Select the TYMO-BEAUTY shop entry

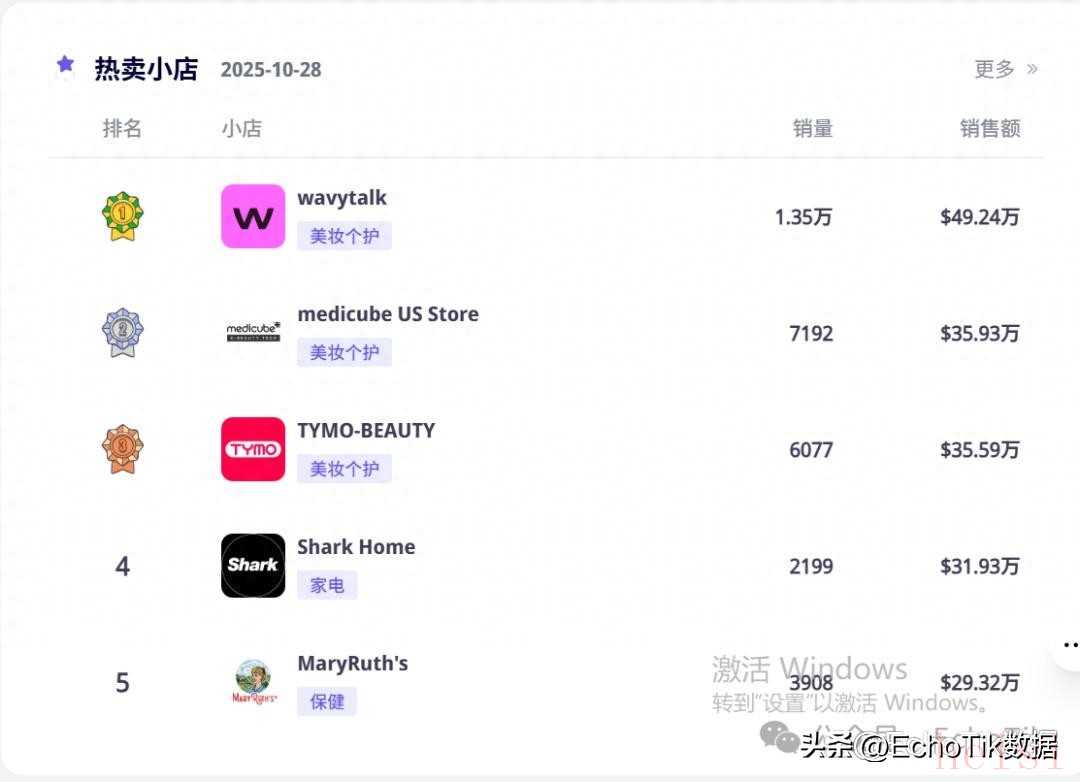(x=365, y=431)
